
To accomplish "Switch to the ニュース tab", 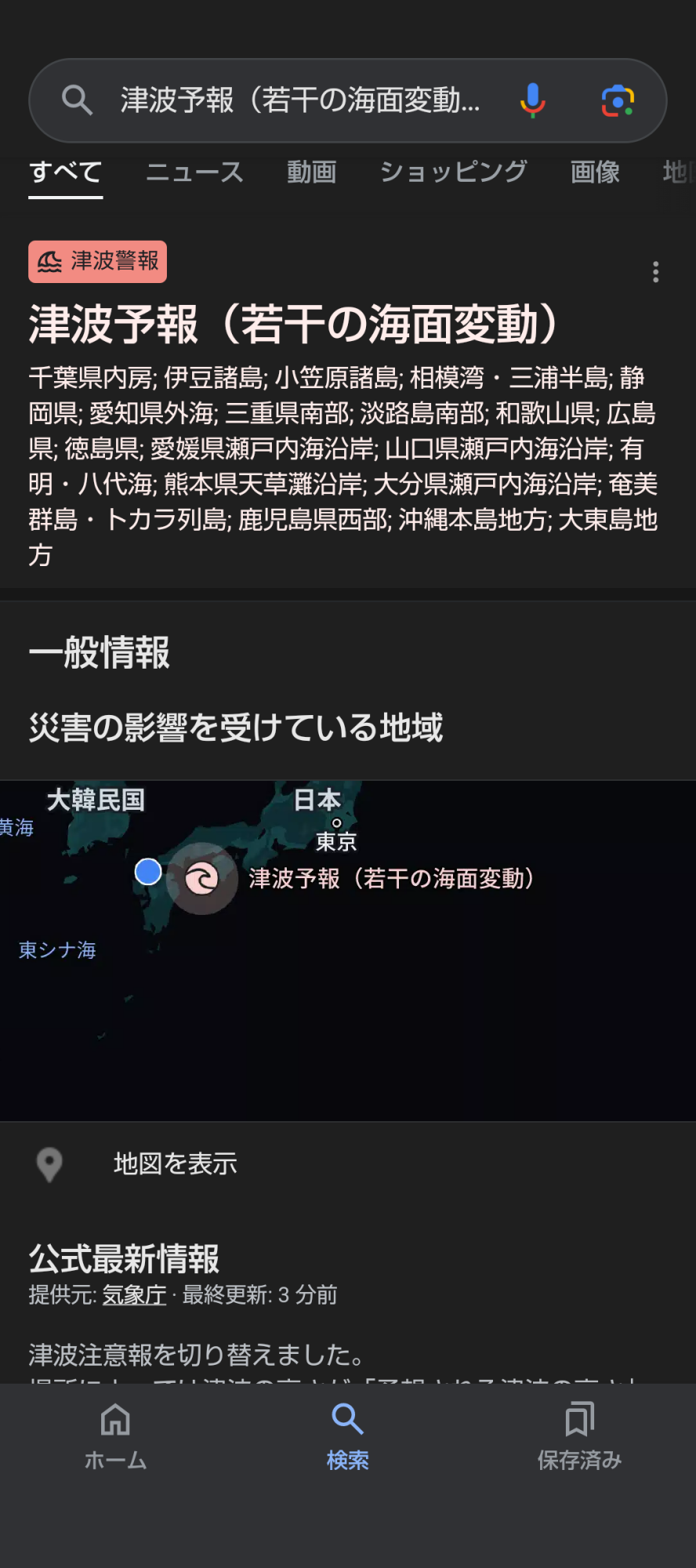I will click(x=194, y=172).
